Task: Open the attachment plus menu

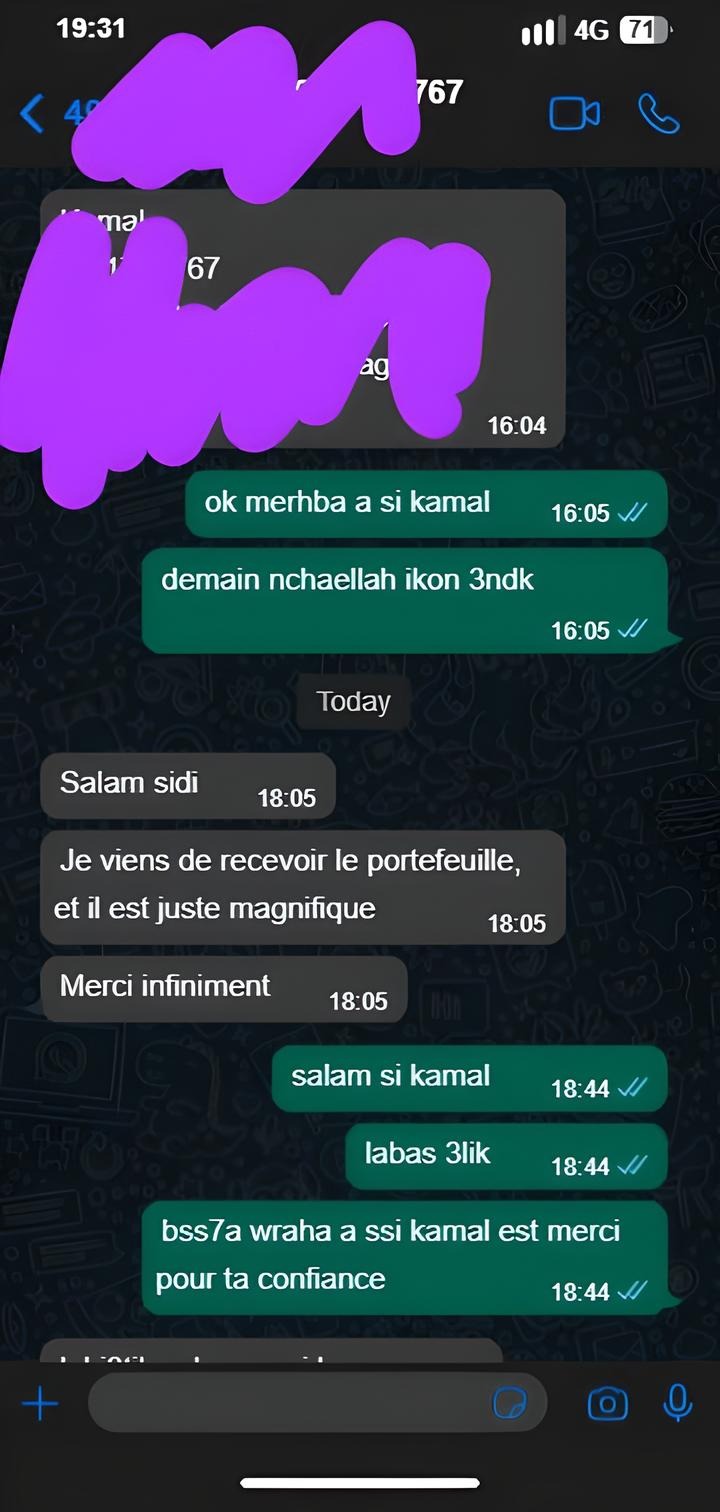Action: [40, 1404]
